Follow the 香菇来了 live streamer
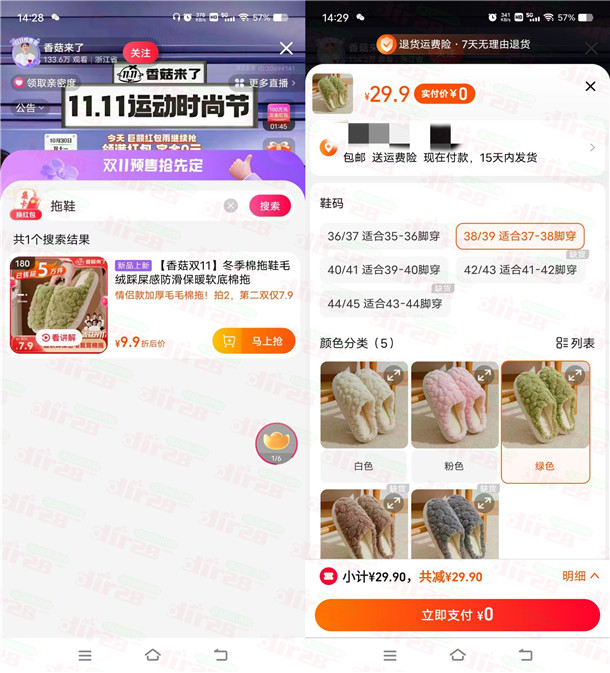The image size is (610, 673). pos(140,52)
